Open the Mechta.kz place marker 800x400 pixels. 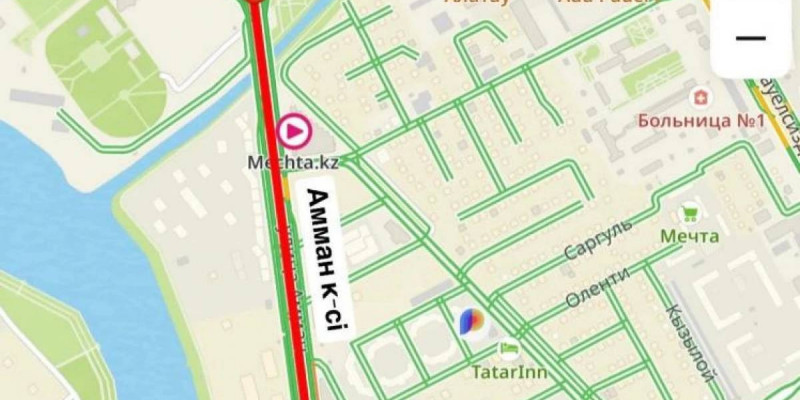point(295,131)
